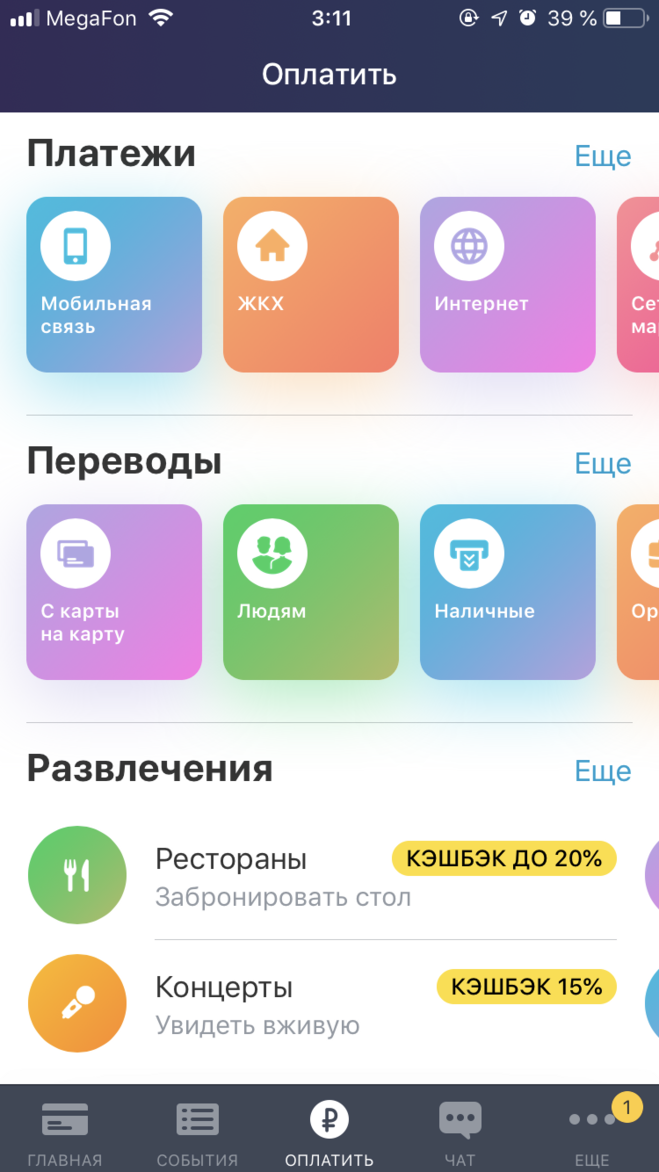Tap Еще next to Платежи
The width and height of the screenshot is (659, 1172).
pyautogui.click(x=602, y=156)
